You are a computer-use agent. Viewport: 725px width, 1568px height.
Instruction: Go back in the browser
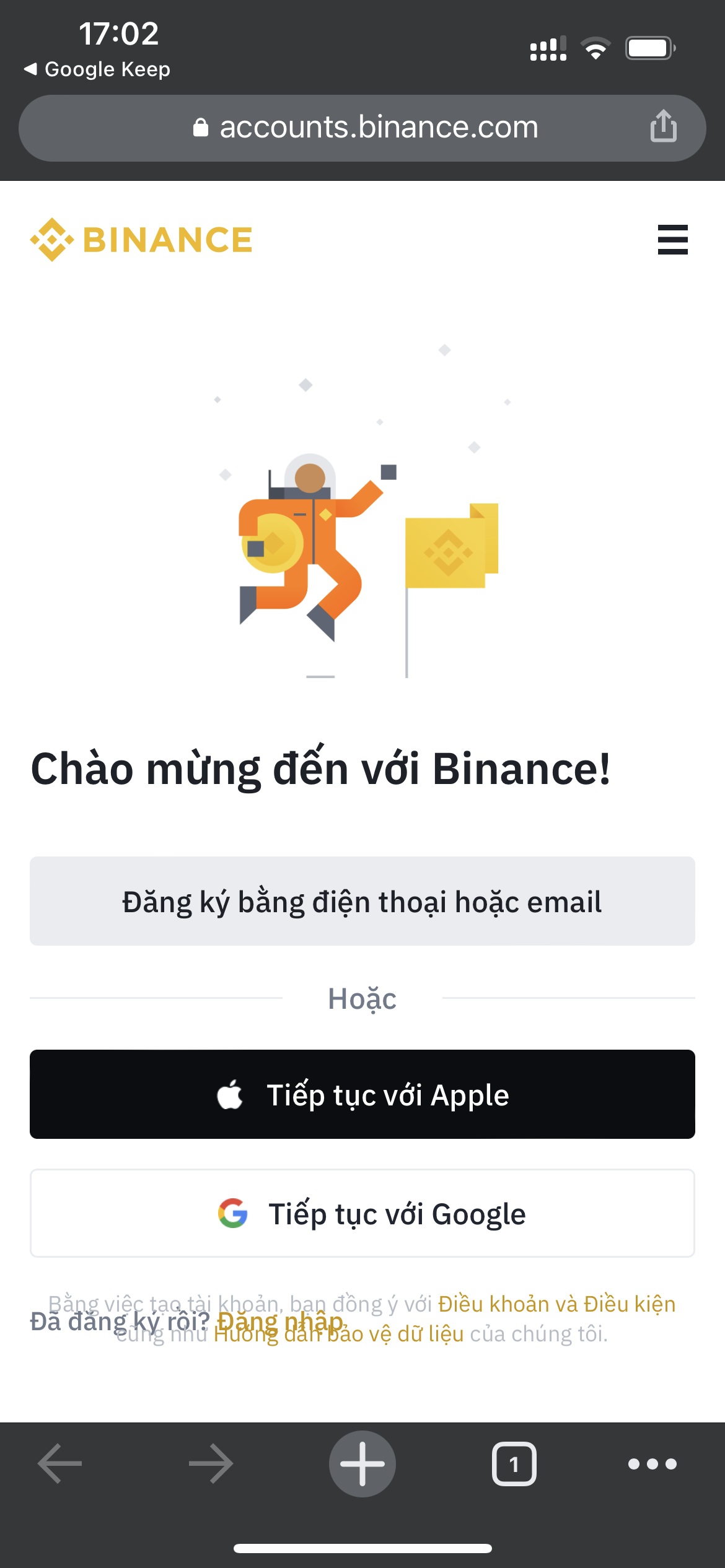tap(59, 1463)
